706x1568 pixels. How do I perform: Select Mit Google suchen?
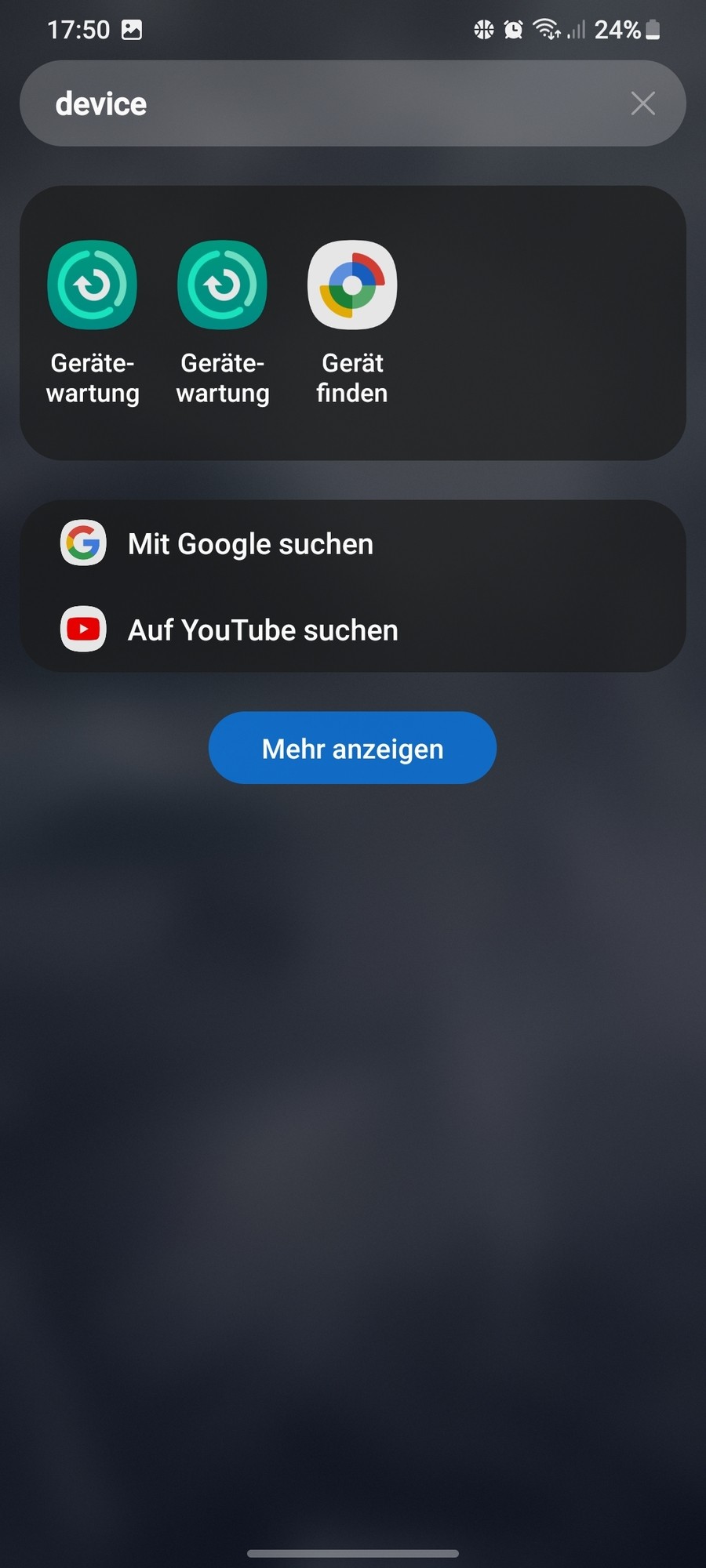pos(250,544)
